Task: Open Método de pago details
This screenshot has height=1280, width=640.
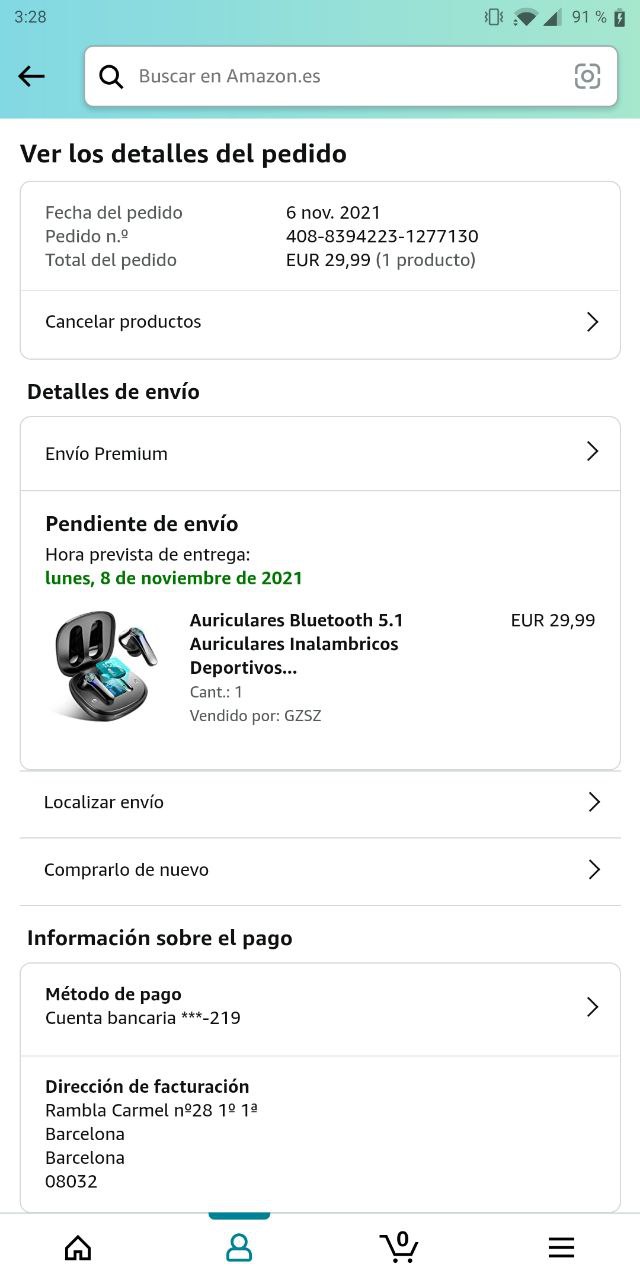Action: click(320, 1007)
